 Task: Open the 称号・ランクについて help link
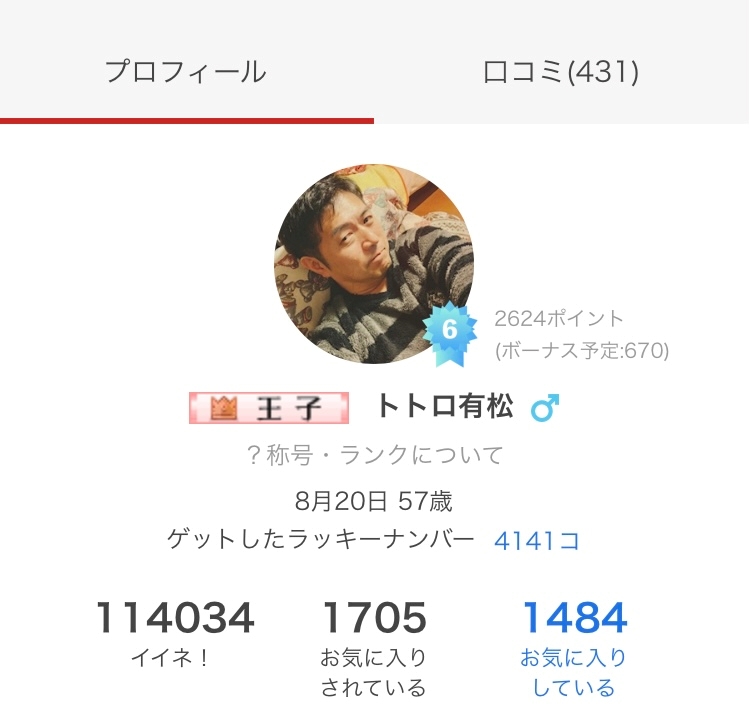(374, 455)
